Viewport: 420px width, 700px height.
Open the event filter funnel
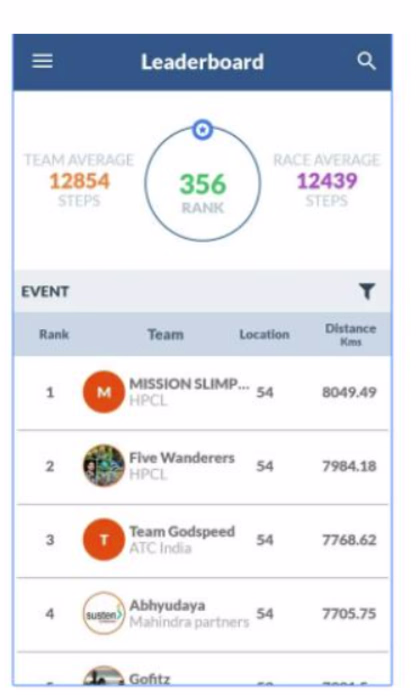click(x=367, y=292)
